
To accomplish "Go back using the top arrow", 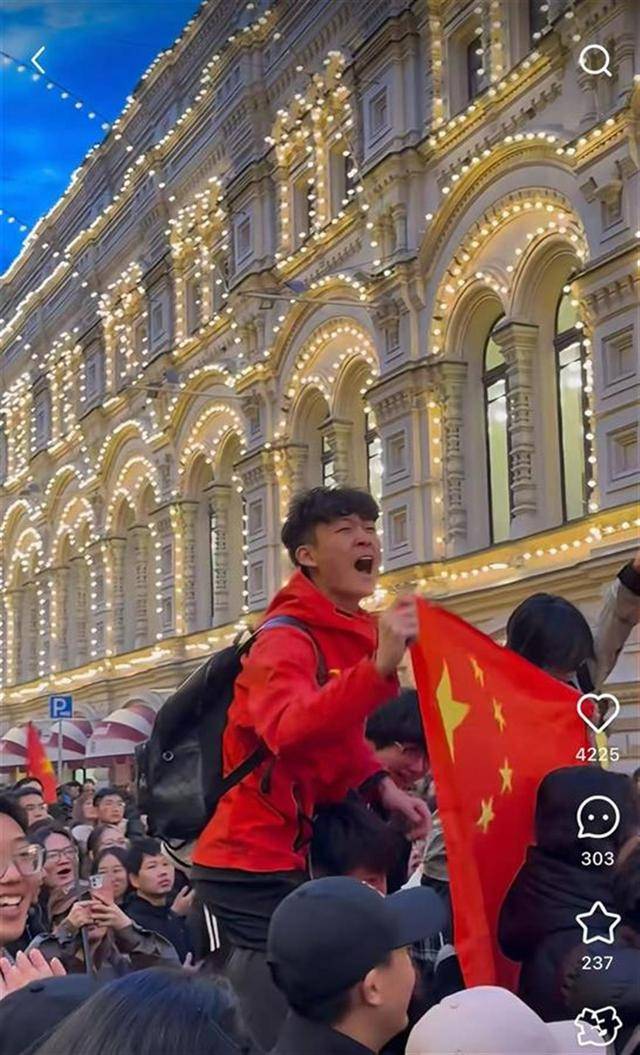I will [38, 61].
